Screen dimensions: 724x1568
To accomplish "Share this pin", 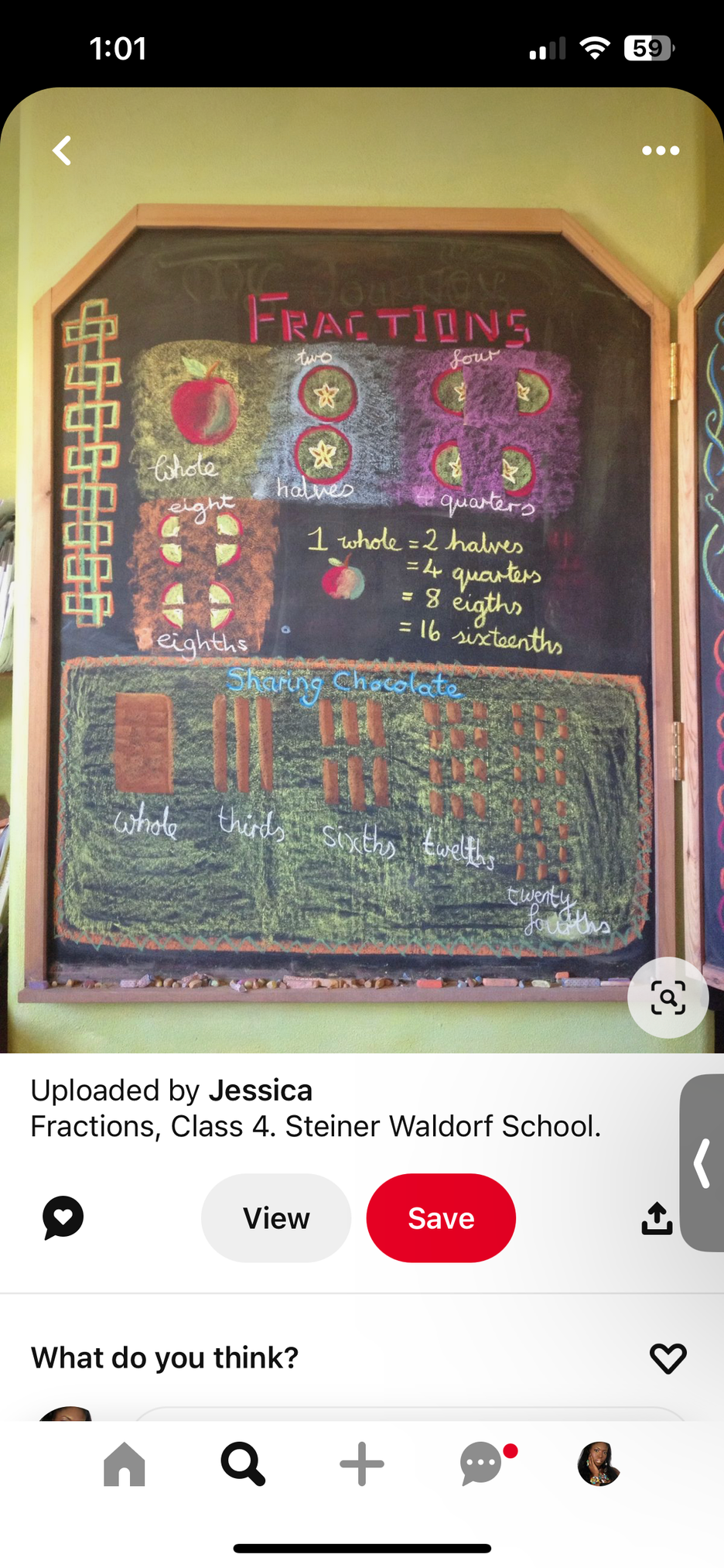I will click(657, 1217).
